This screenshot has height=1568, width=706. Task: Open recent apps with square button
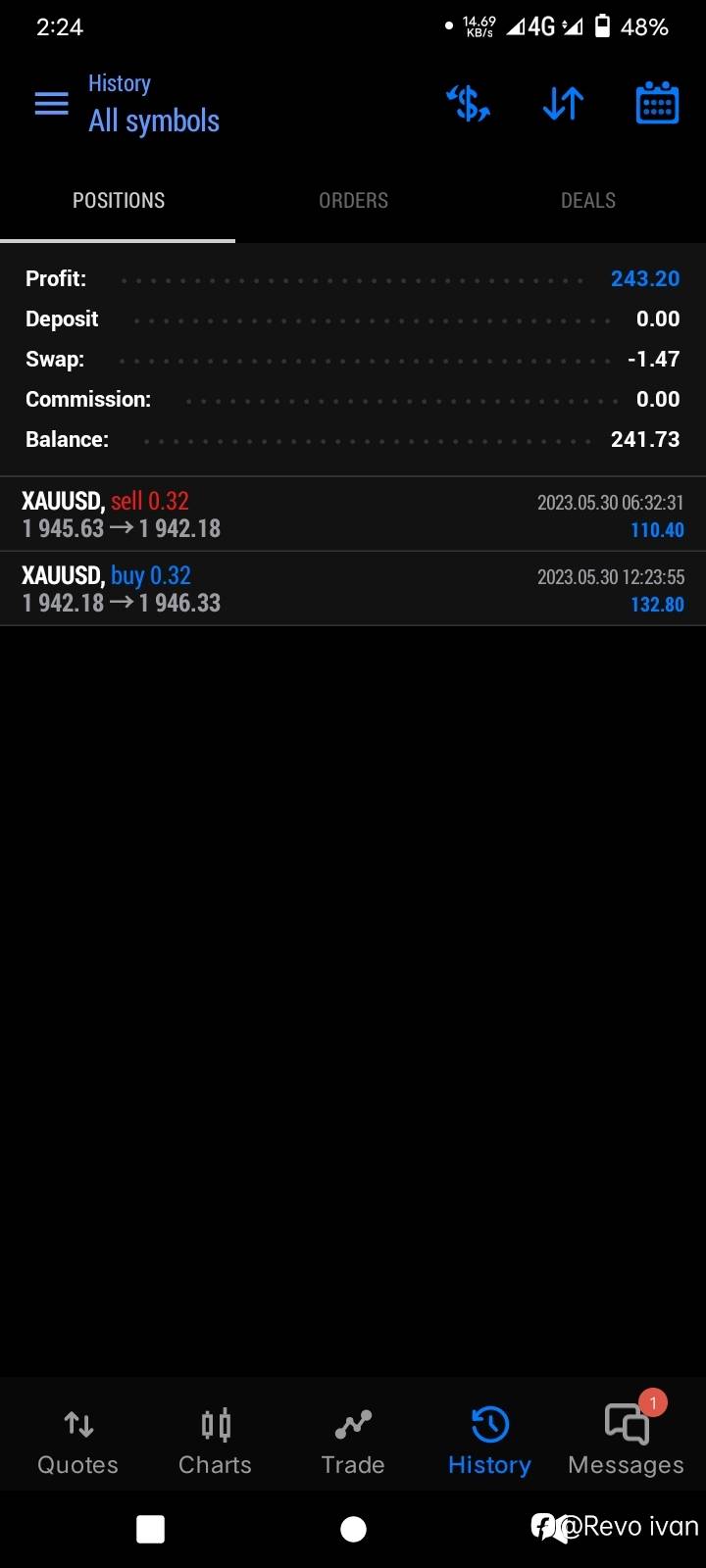pyautogui.click(x=150, y=1529)
